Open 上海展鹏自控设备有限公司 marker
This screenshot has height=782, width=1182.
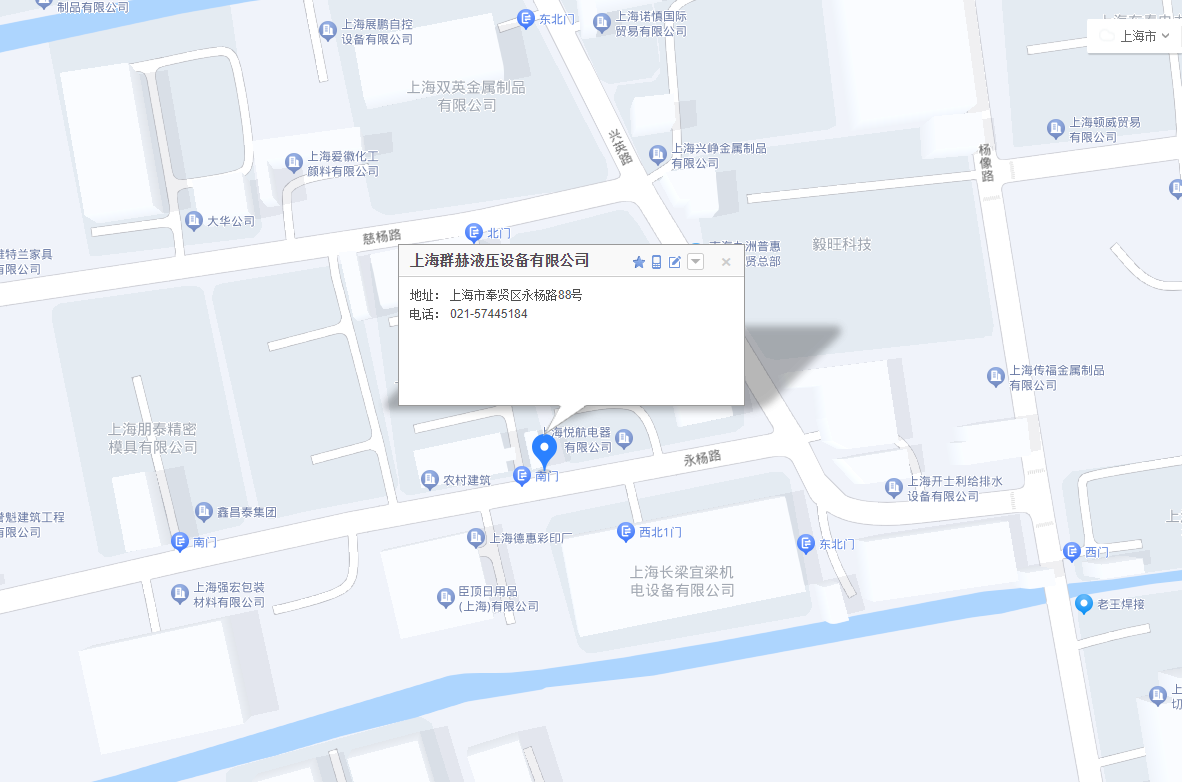point(328,32)
